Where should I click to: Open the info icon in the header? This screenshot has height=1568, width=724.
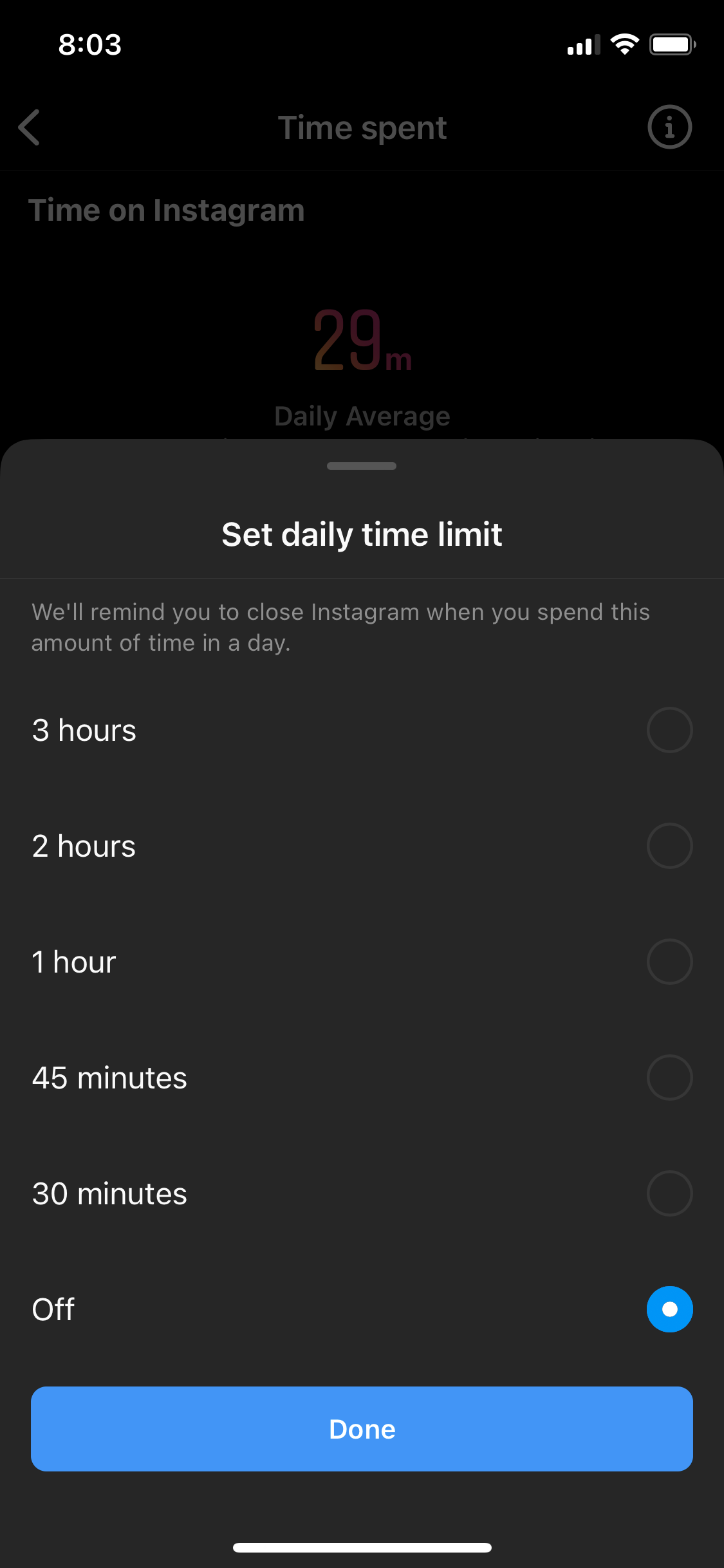[669, 127]
